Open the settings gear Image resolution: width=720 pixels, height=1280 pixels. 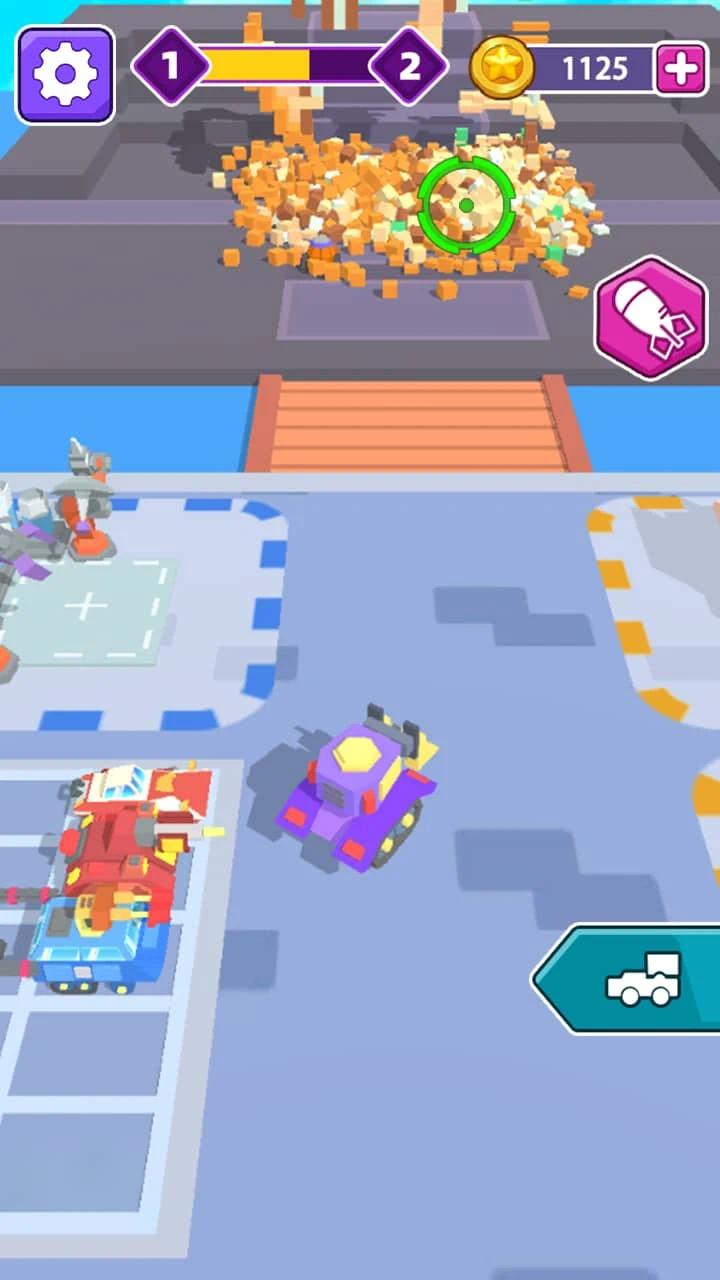pos(65,74)
